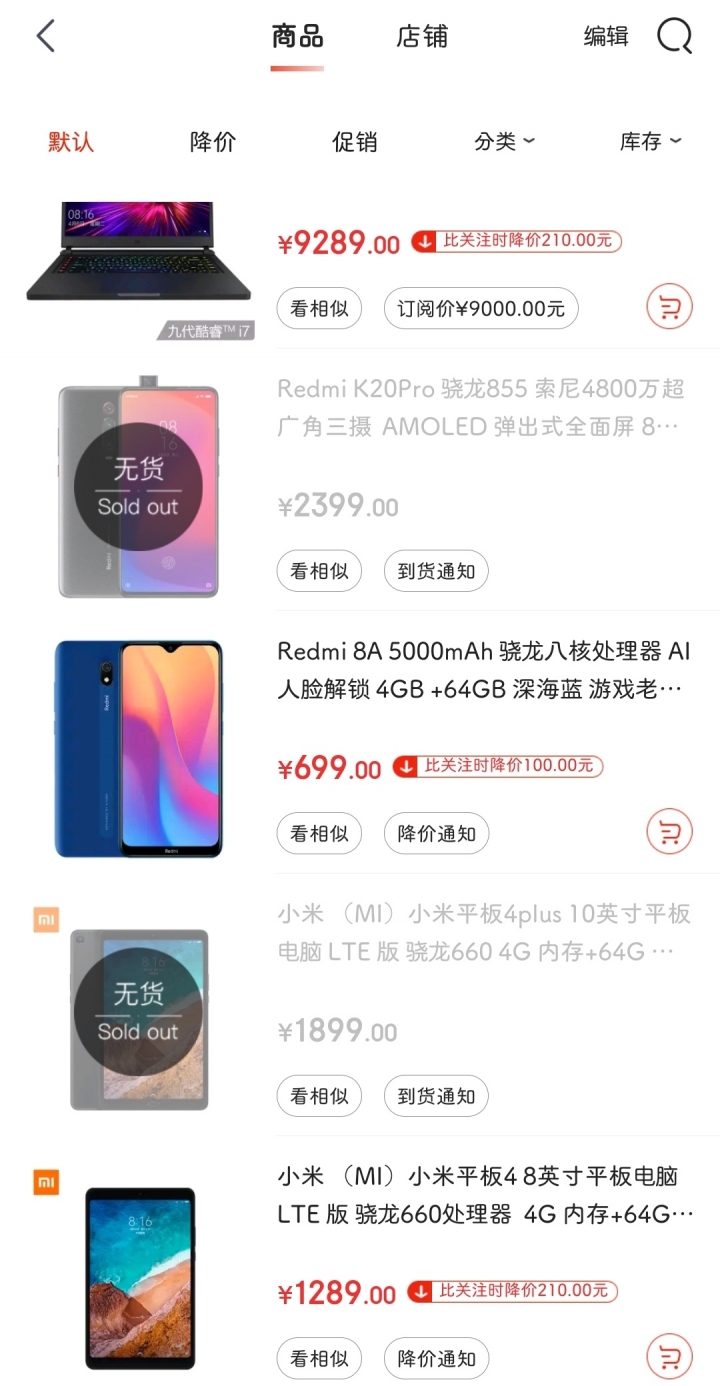Tap 到货通知 for 小米平板4plus
This screenshot has width=720, height=1386.
coord(436,1096)
